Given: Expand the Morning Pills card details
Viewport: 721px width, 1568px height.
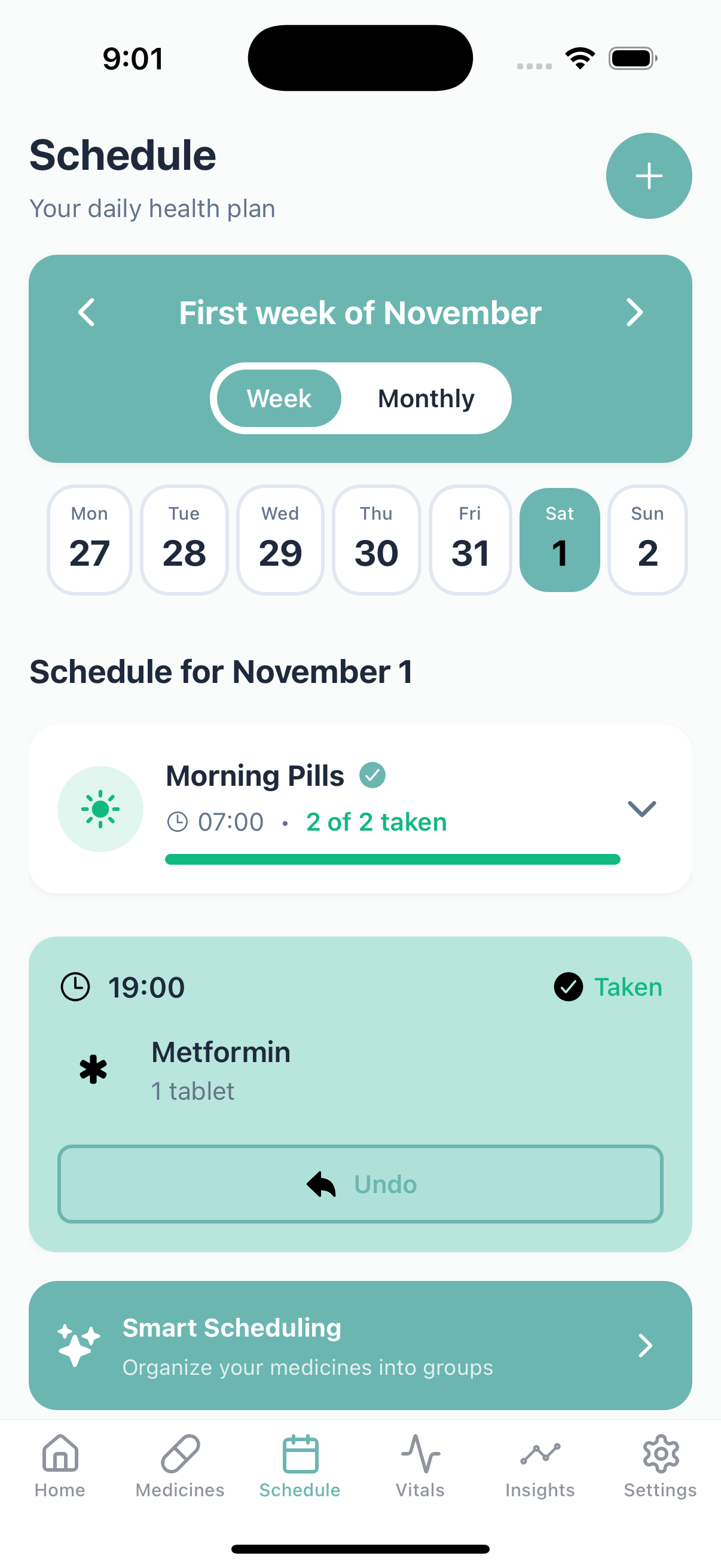Looking at the screenshot, I should (x=643, y=810).
